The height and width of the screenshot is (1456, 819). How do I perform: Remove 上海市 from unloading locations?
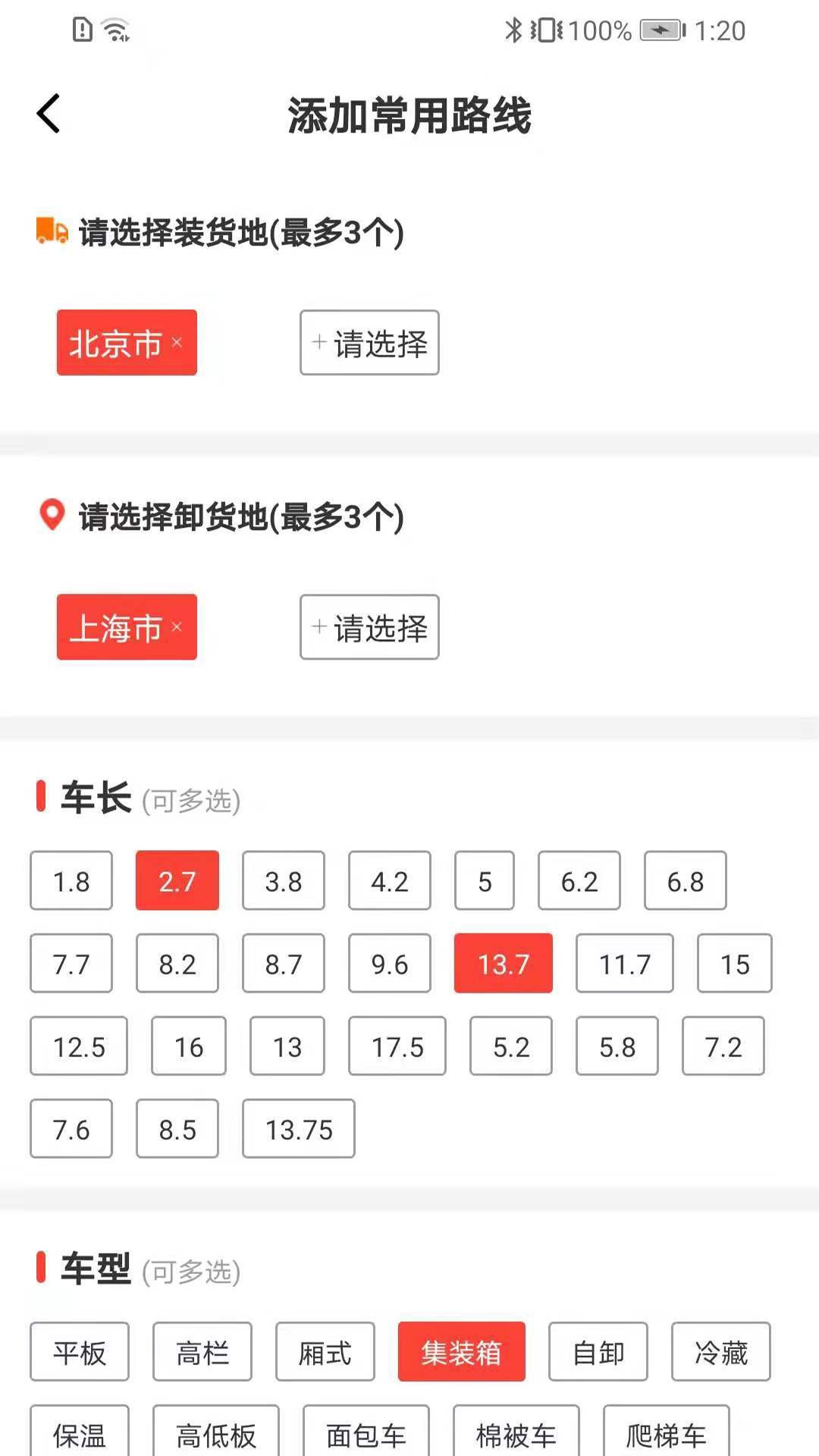(177, 627)
